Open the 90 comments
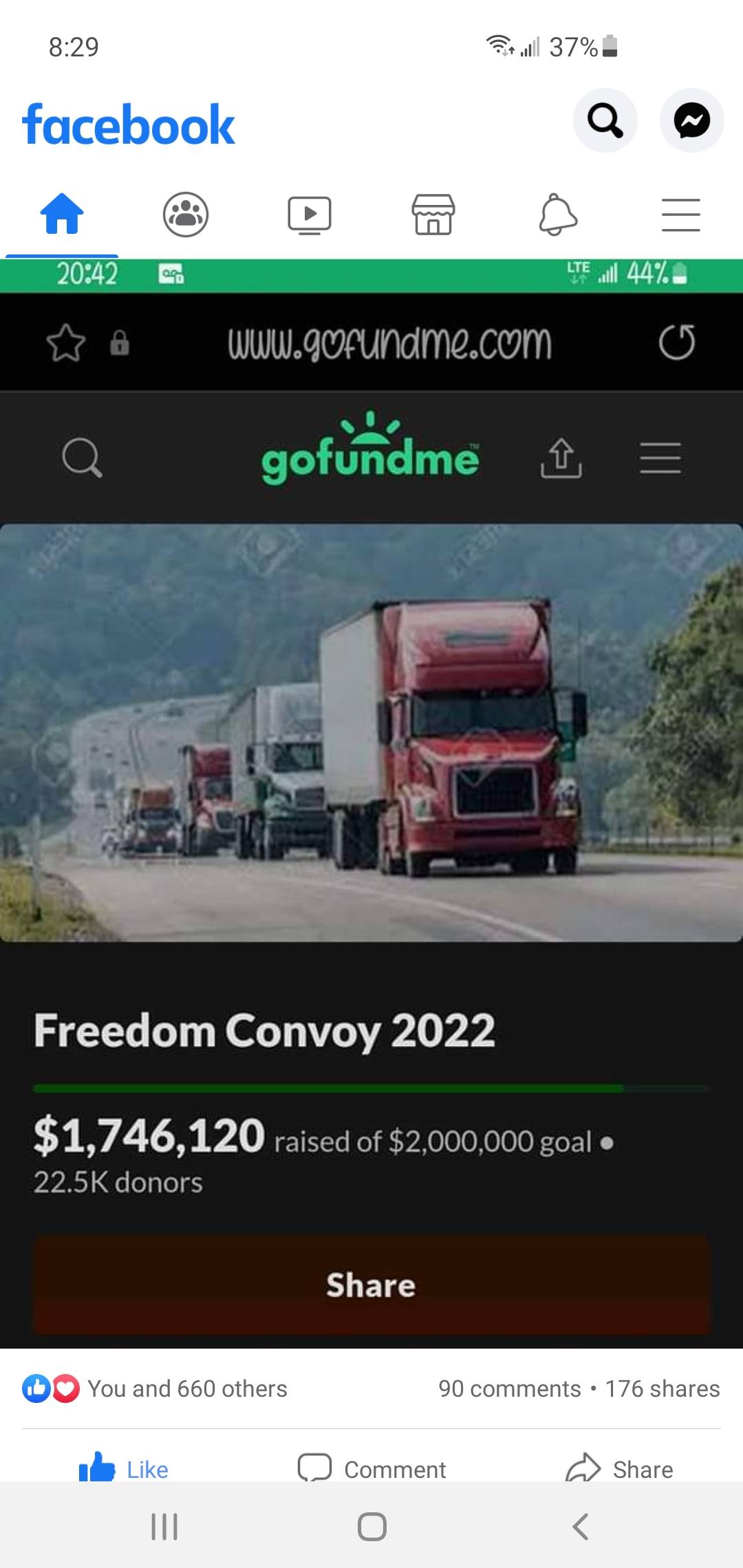The height and width of the screenshot is (1568, 743). (509, 1389)
